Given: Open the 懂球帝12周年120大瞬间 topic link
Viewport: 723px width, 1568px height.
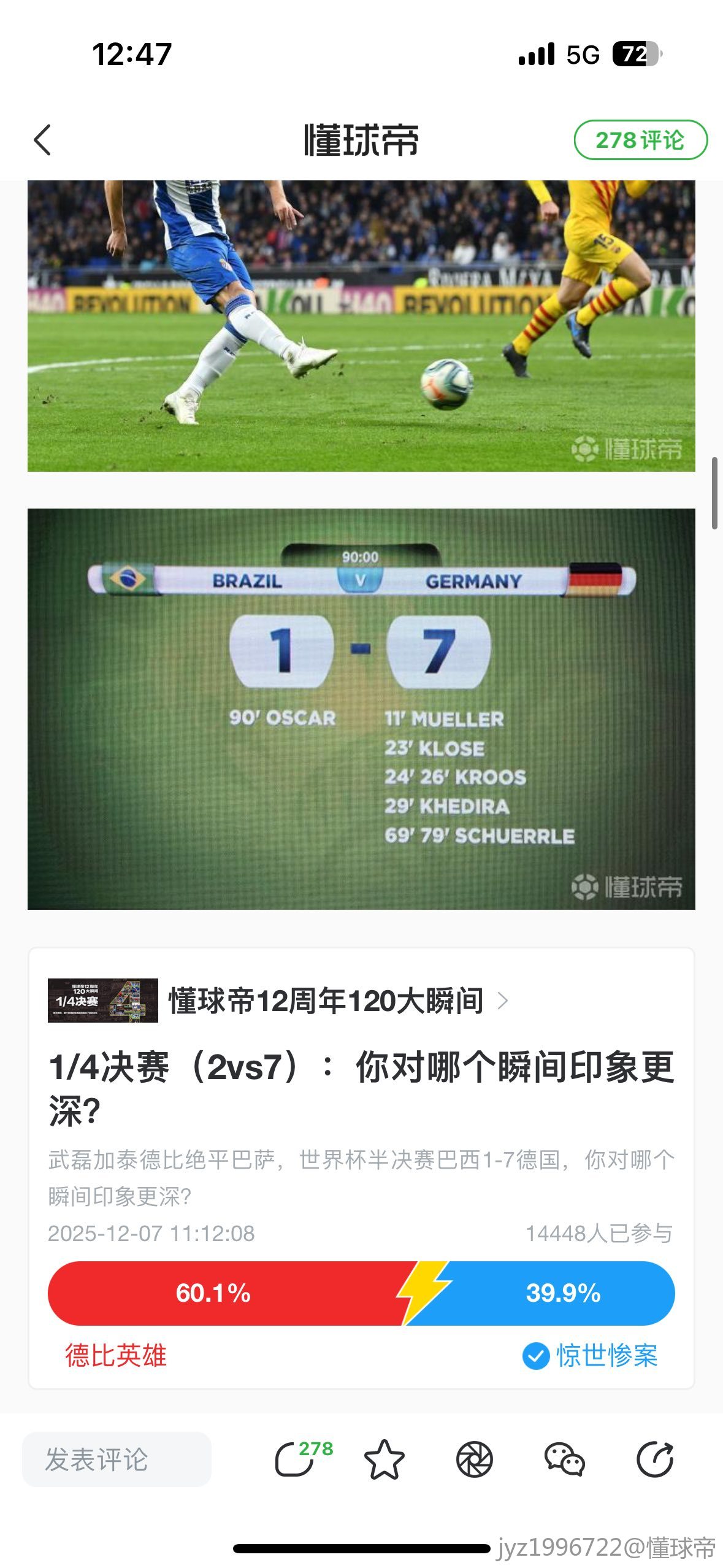Looking at the screenshot, I should 326,1001.
